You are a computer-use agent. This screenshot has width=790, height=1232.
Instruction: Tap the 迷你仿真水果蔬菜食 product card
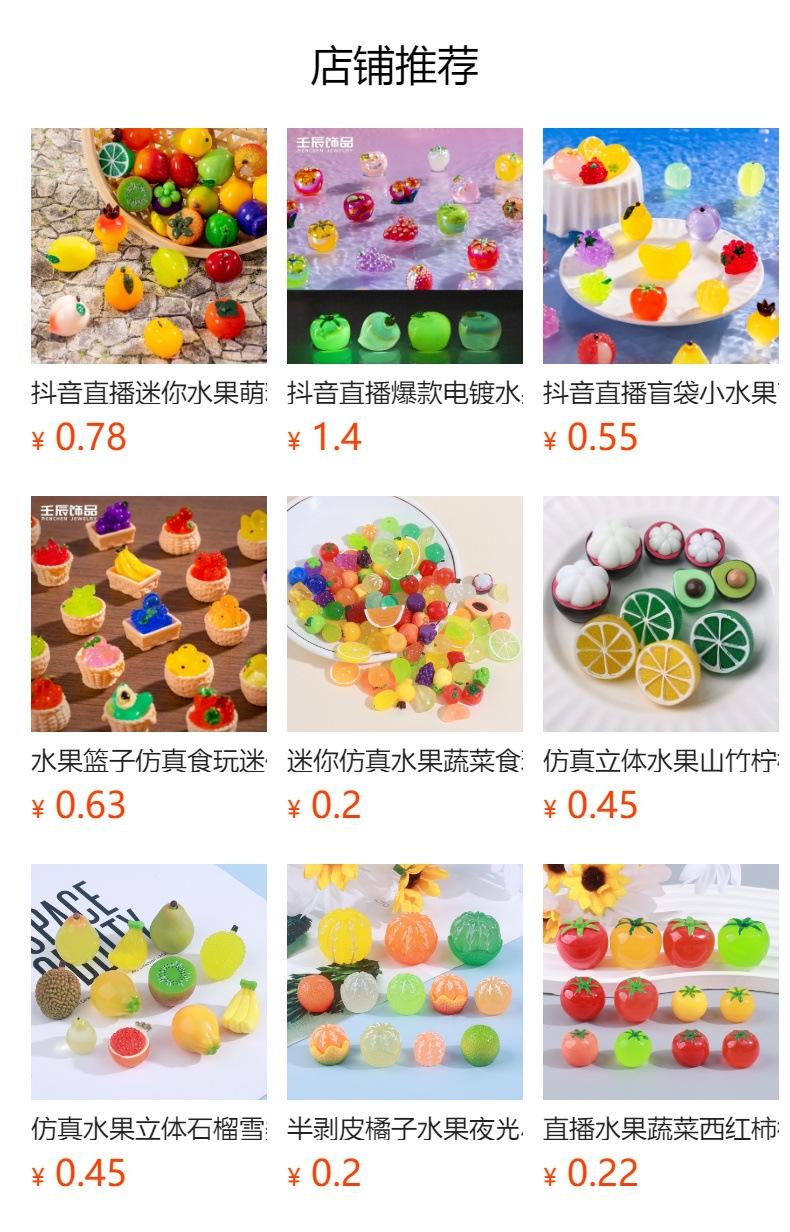(x=404, y=614)
